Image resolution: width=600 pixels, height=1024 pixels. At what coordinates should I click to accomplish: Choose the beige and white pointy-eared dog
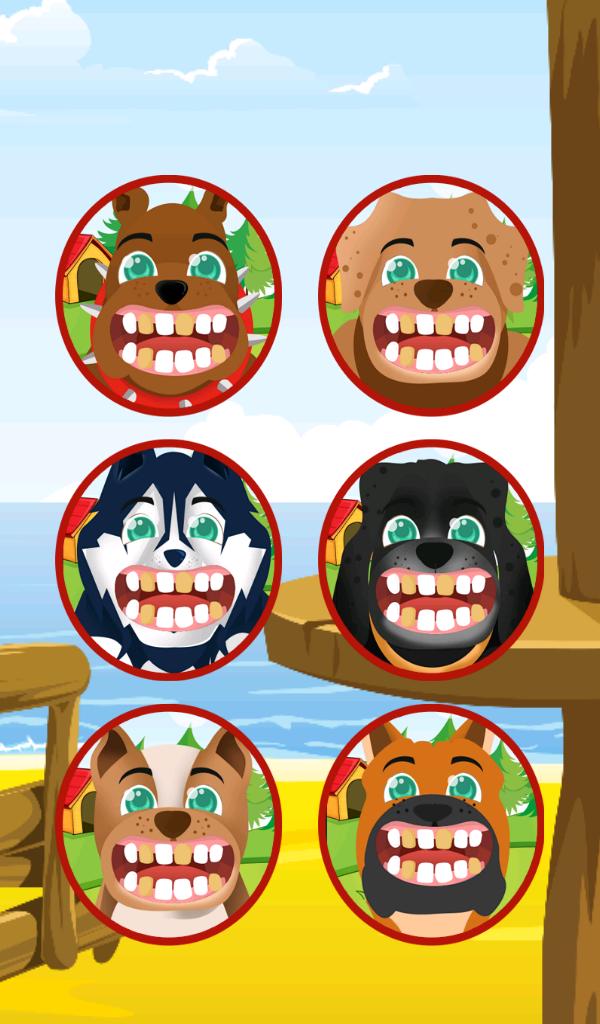[x=169, y=823]
